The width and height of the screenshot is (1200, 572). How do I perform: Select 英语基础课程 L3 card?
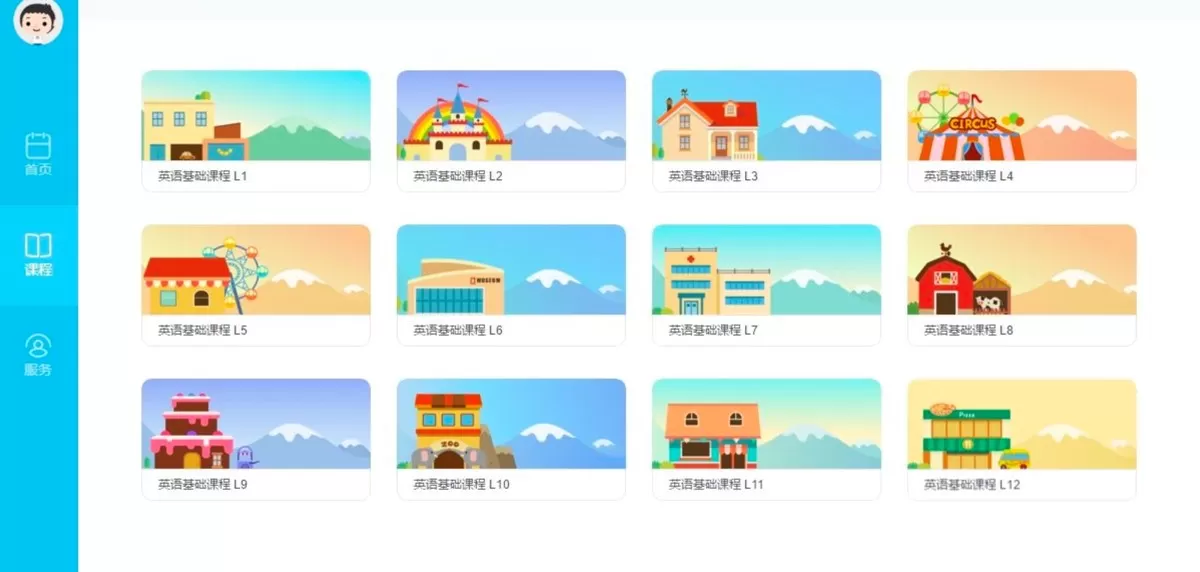[766, 130]
